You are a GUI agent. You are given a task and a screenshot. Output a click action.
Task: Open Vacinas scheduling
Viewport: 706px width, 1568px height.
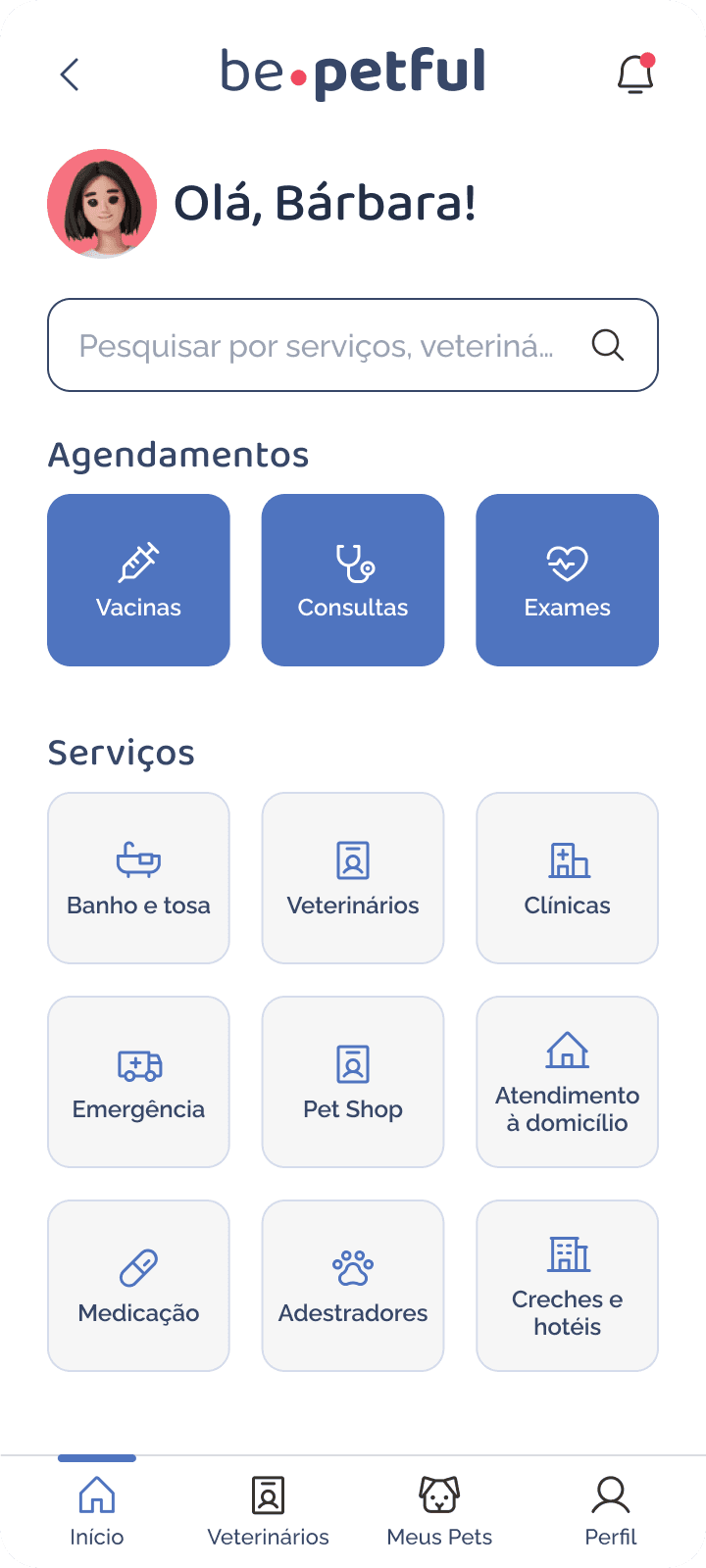click(x=138, y=580)
